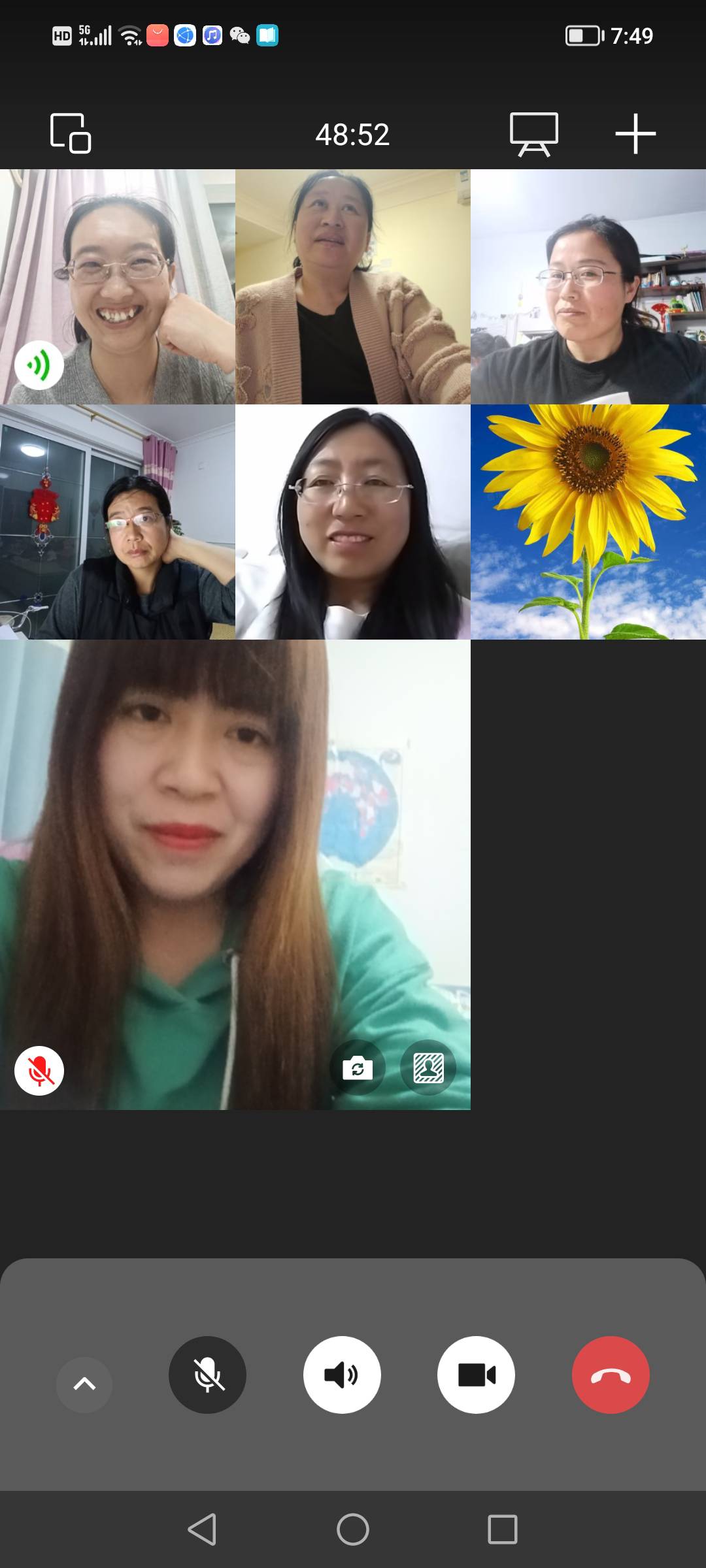The height and width of the screenshot is (1568, 706).
Task: Turn off the video camera
Action: tap(476, 1375)
